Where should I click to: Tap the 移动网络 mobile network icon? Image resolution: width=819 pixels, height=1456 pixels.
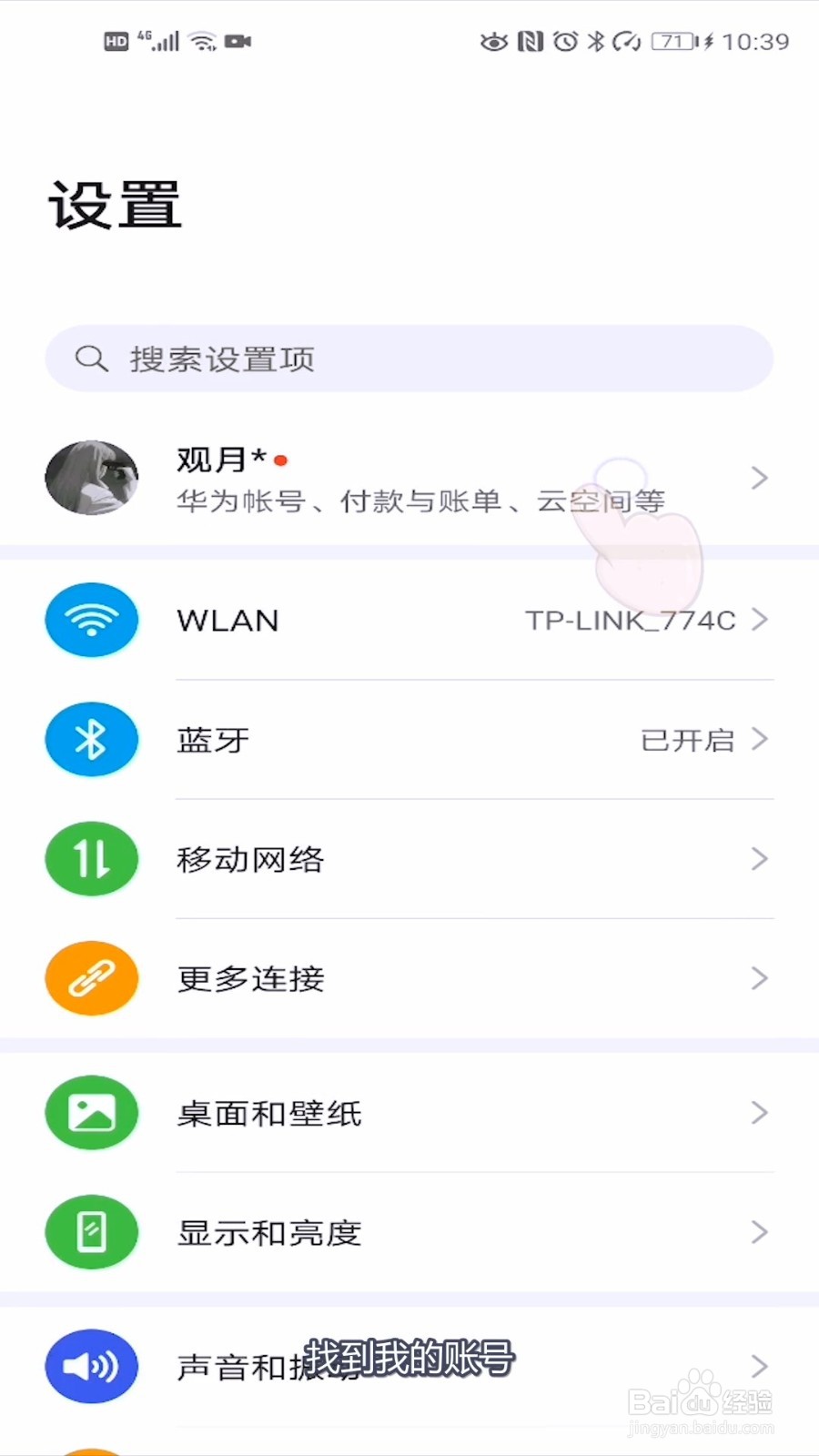(x=91, y=858)
